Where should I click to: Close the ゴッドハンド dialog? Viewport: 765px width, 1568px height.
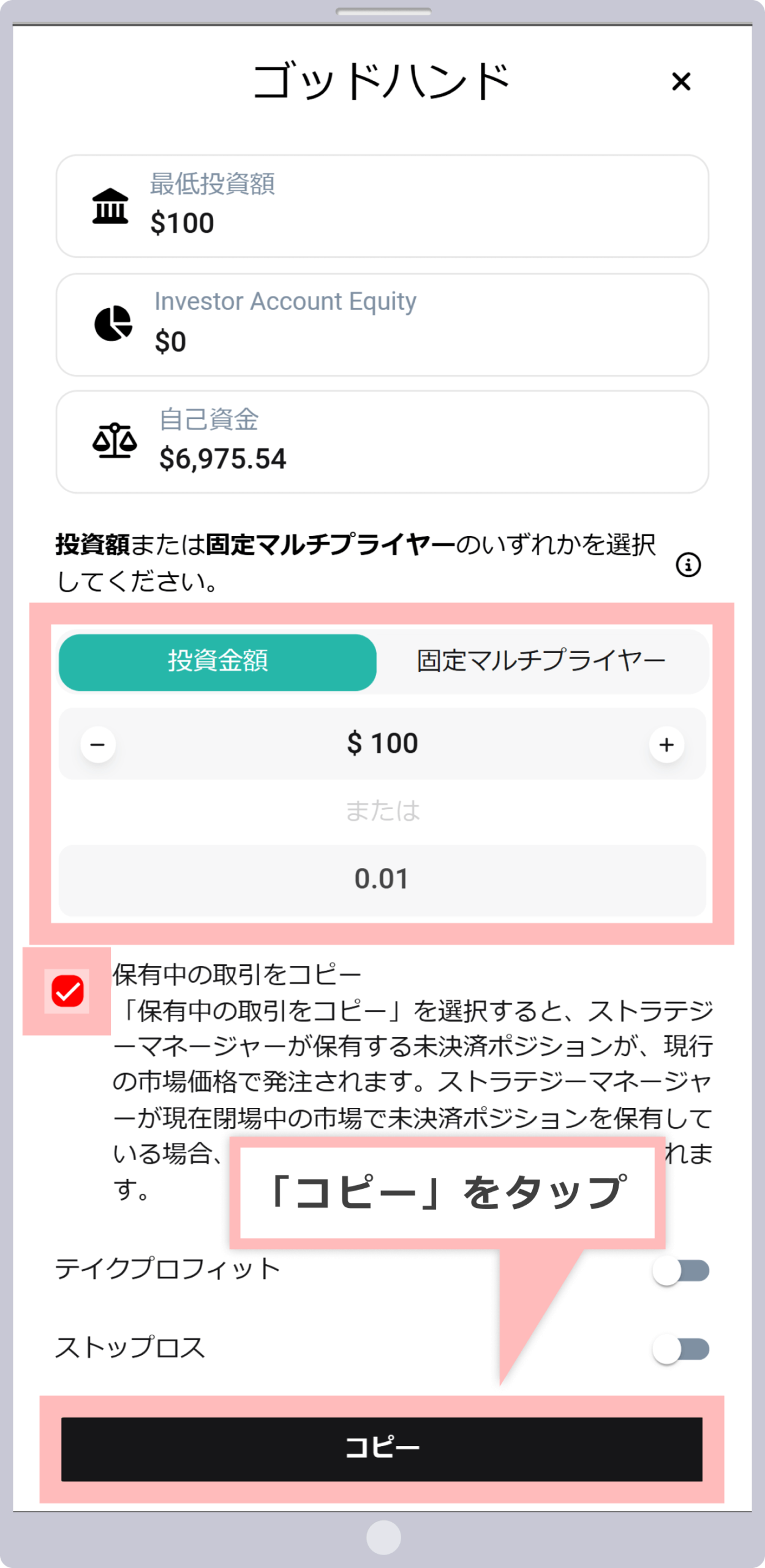point(680,81)
